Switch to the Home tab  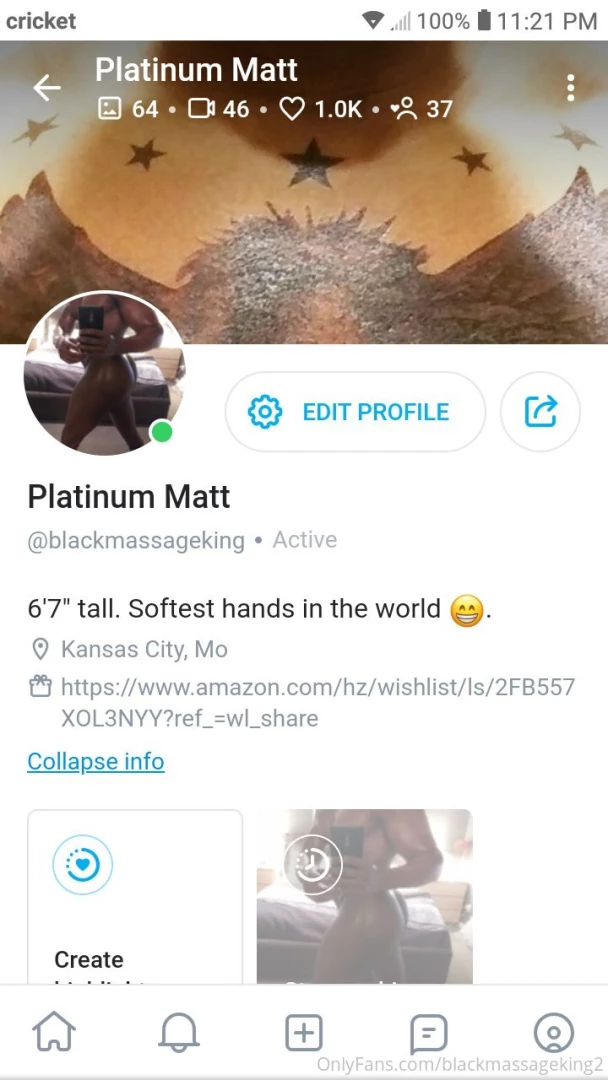(54, 1032)
